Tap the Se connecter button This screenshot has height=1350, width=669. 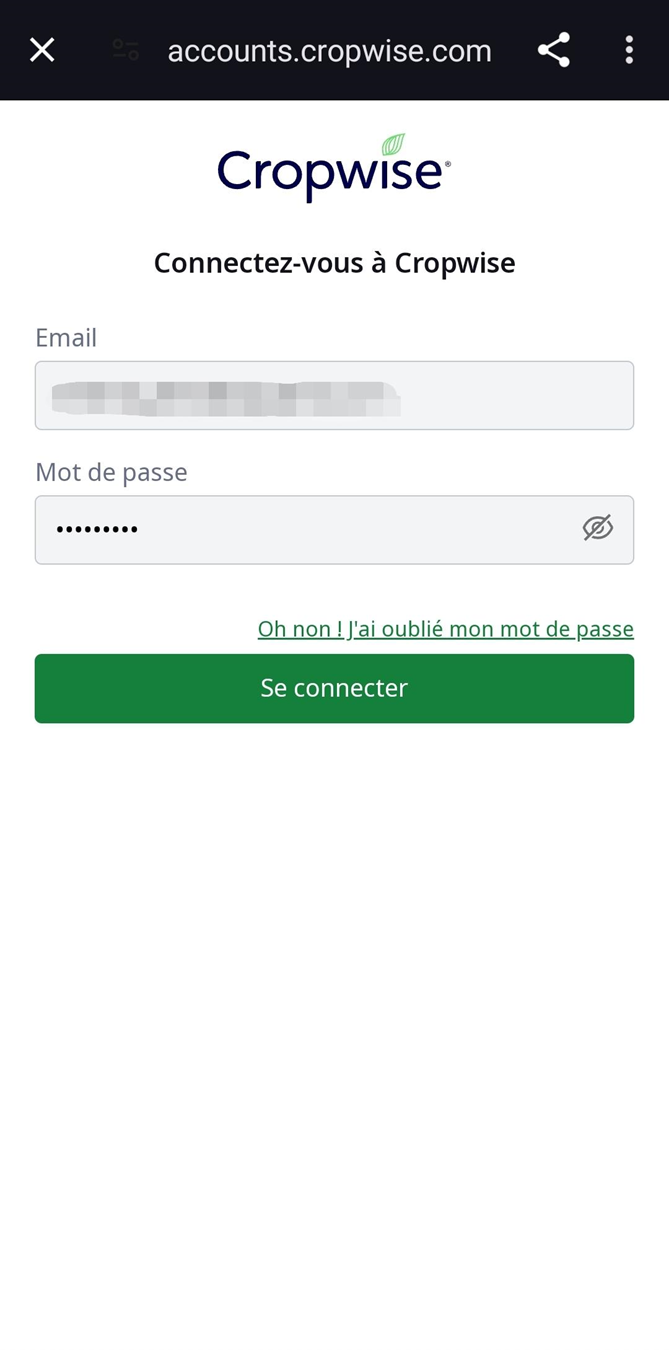(x=334, y=688)
